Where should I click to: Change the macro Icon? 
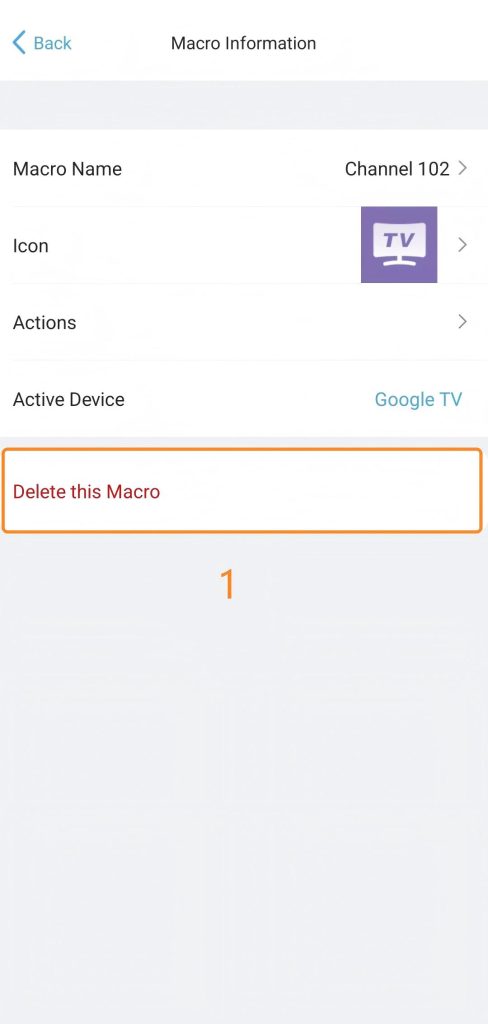click(x=244, y=246)
